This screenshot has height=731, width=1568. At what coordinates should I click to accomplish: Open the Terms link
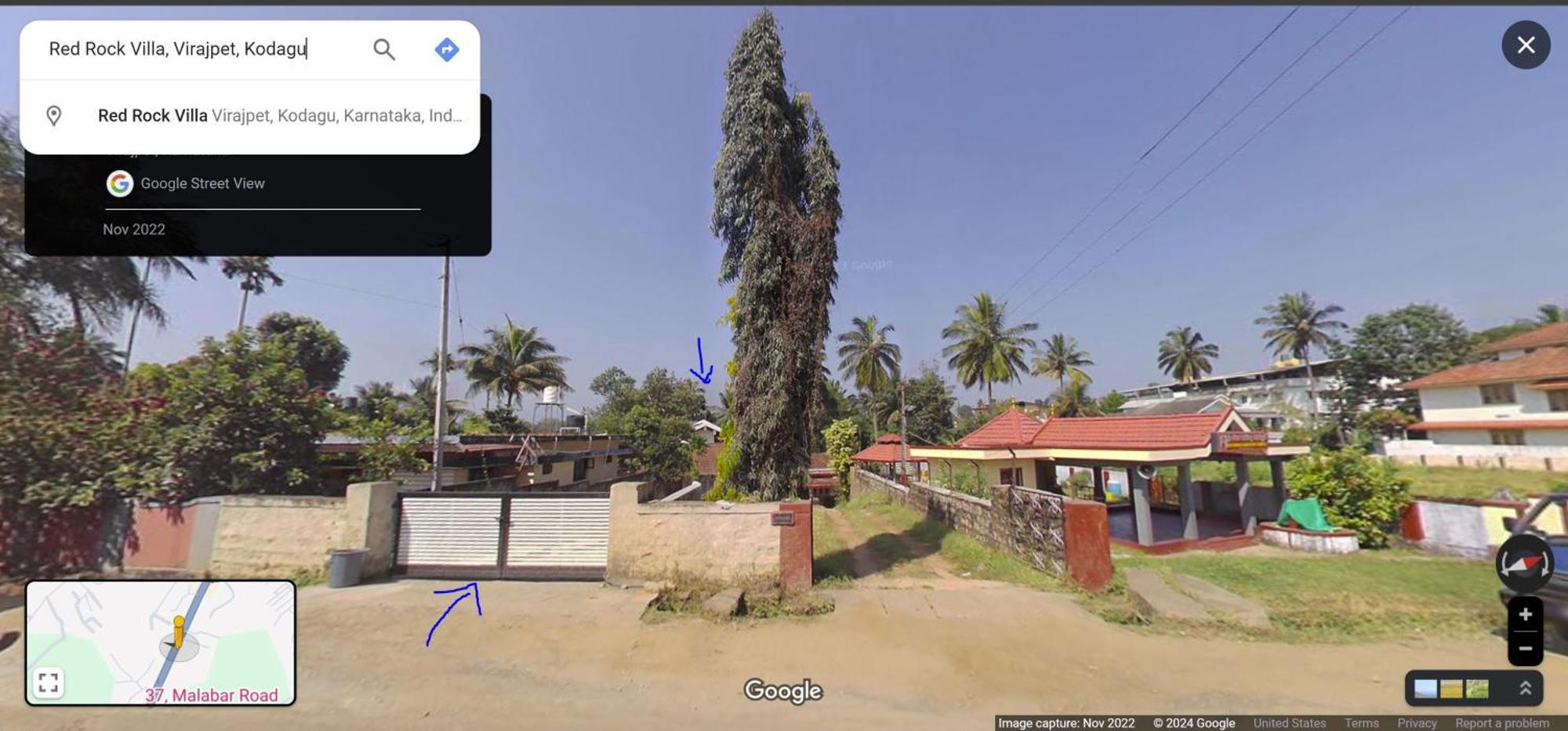click(x=1361, y=722)
